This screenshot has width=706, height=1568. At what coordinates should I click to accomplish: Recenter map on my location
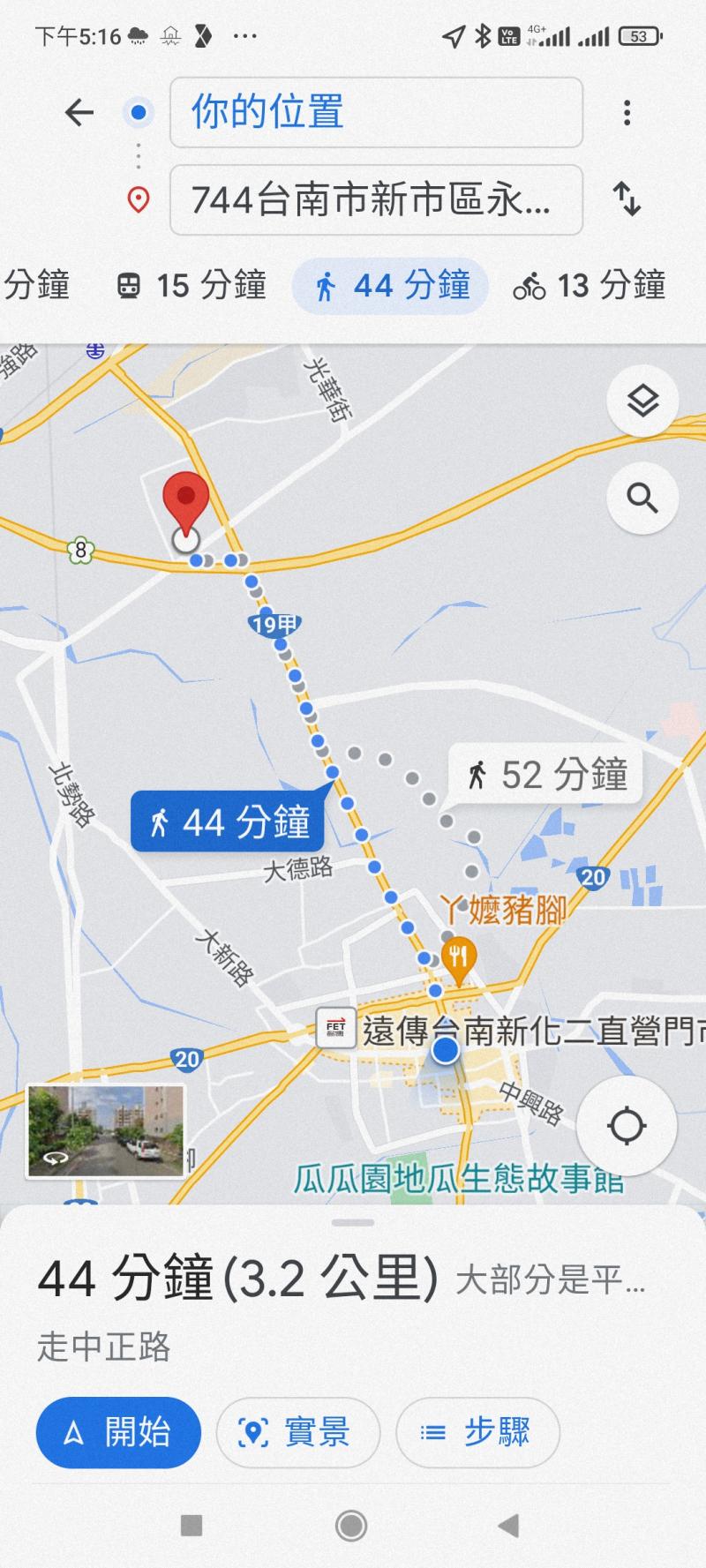coord(627,1126)
